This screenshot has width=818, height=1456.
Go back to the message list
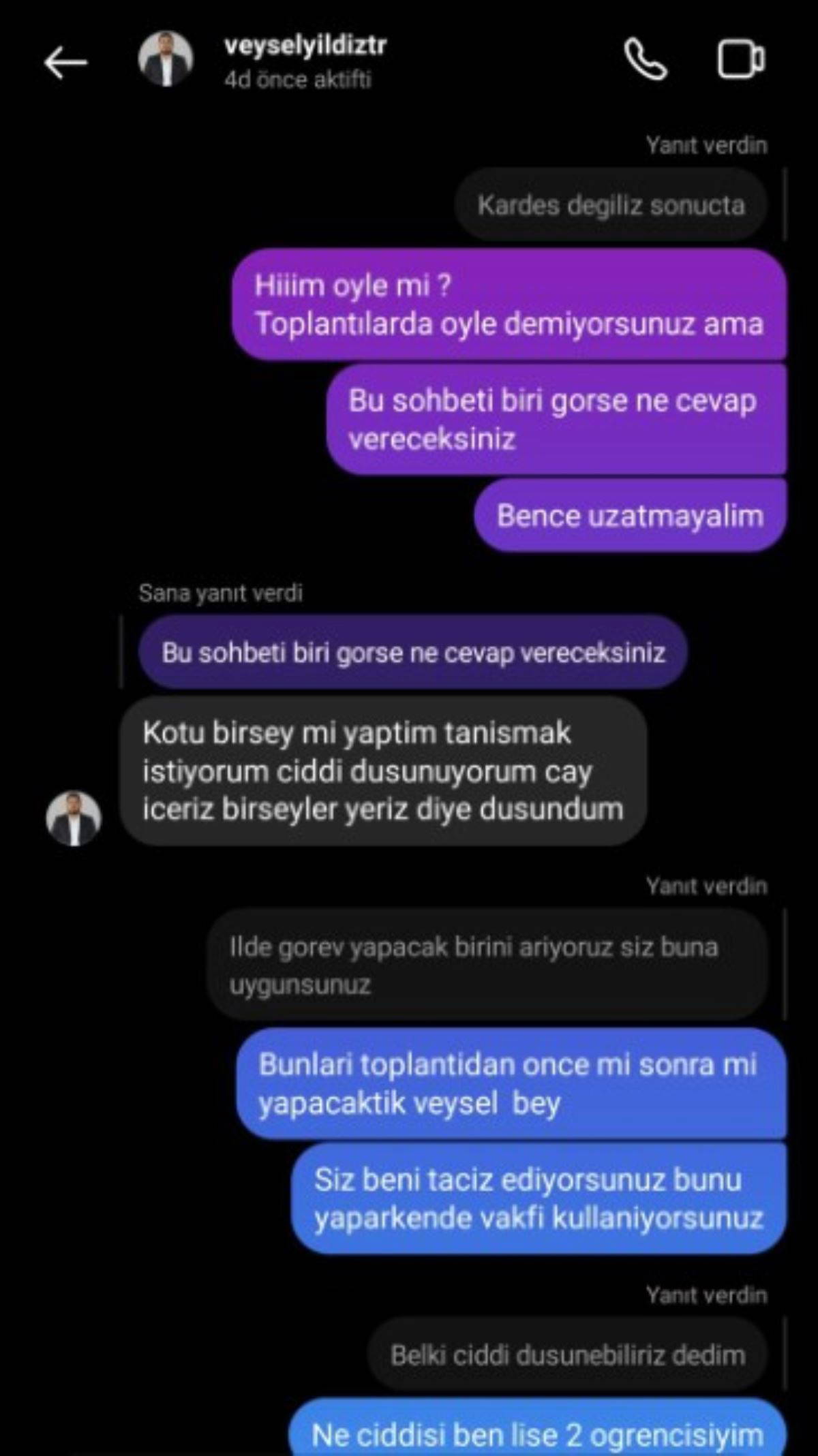coord(65,63)
